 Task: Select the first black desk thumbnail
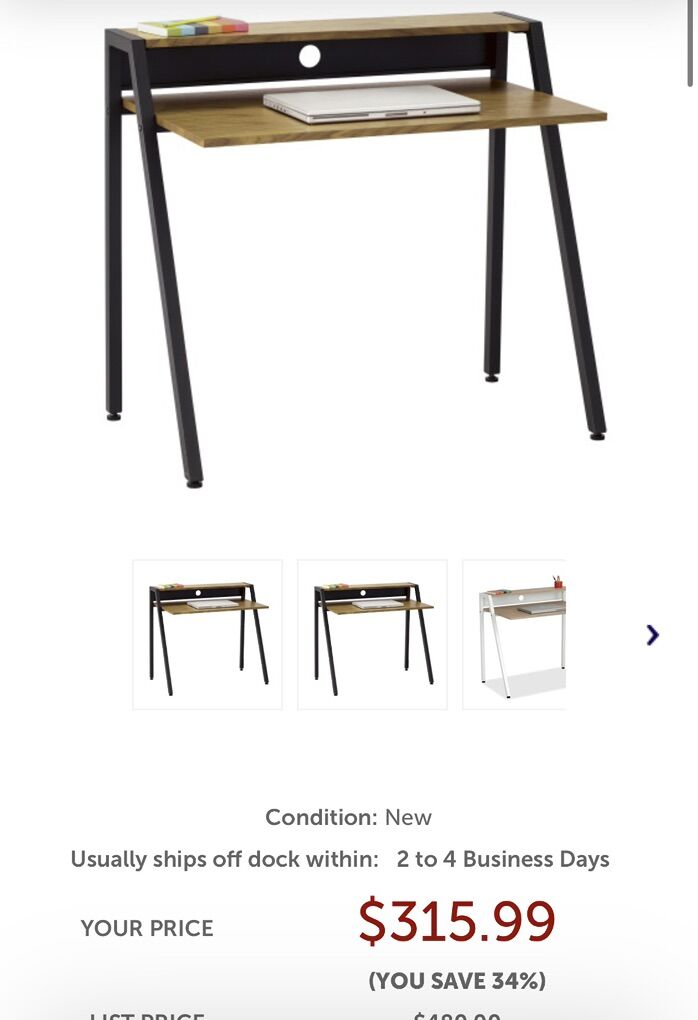click(x=208, y=635)
